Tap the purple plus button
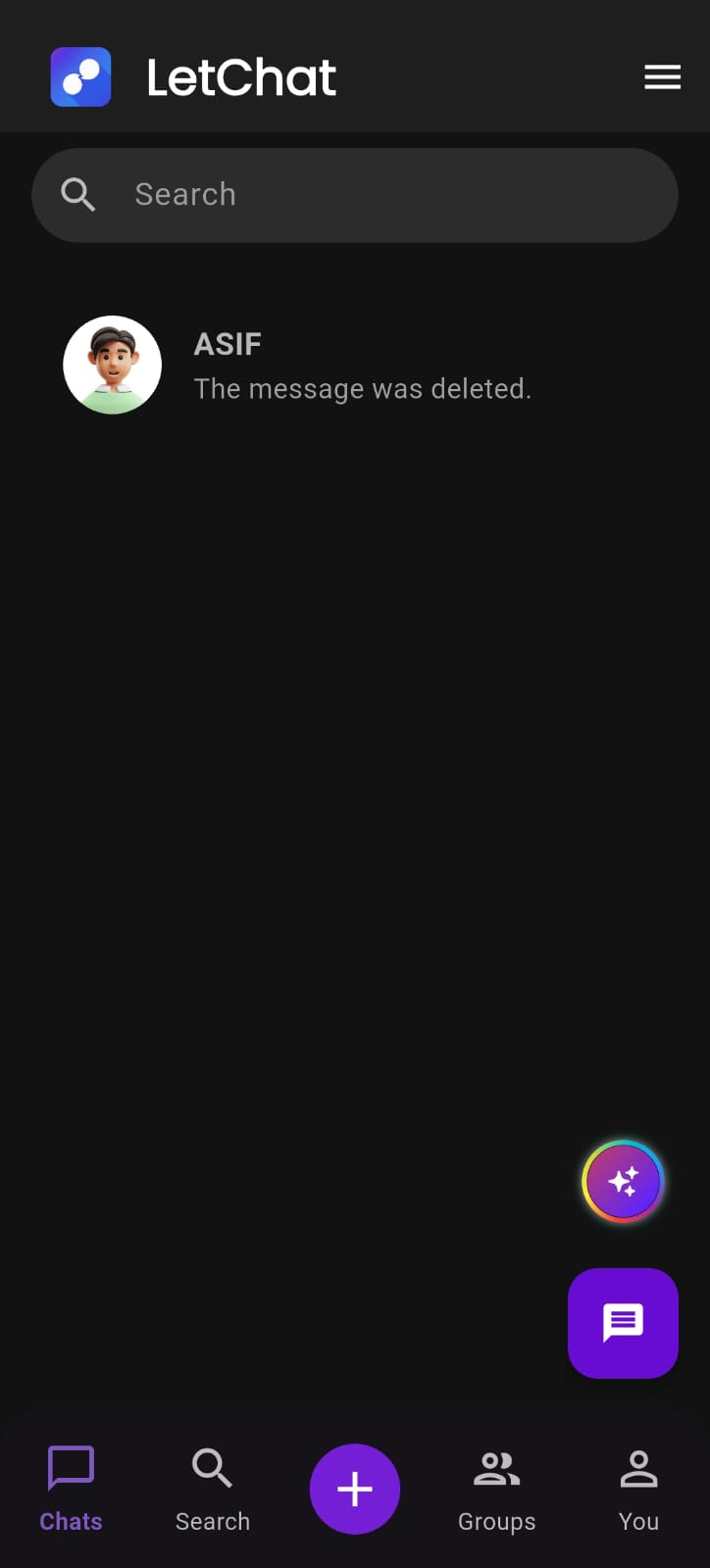The height and width of the screenshot is (1568, 710). [x=355, y=1489]
